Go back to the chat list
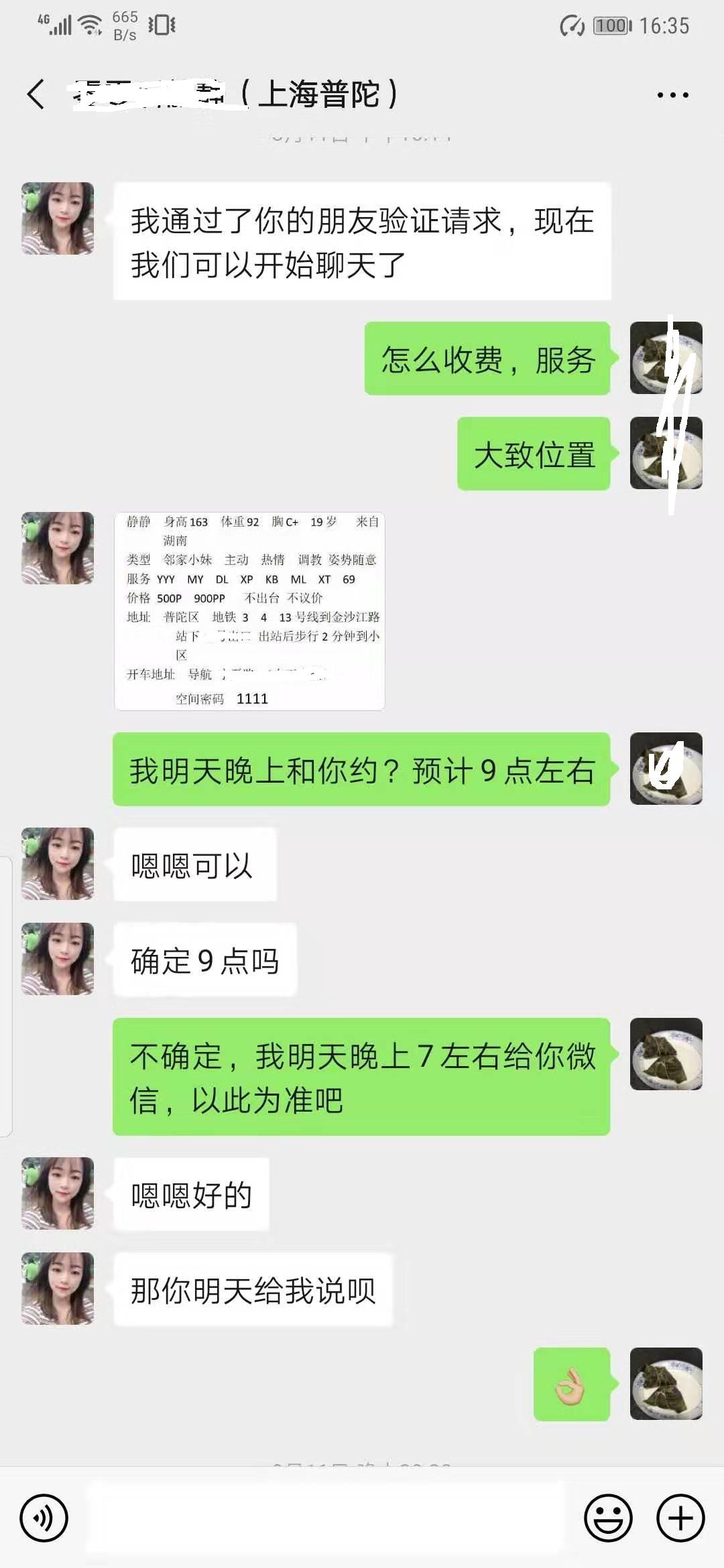The height and width of the screenshot is (1568, 724). (37, 94)
